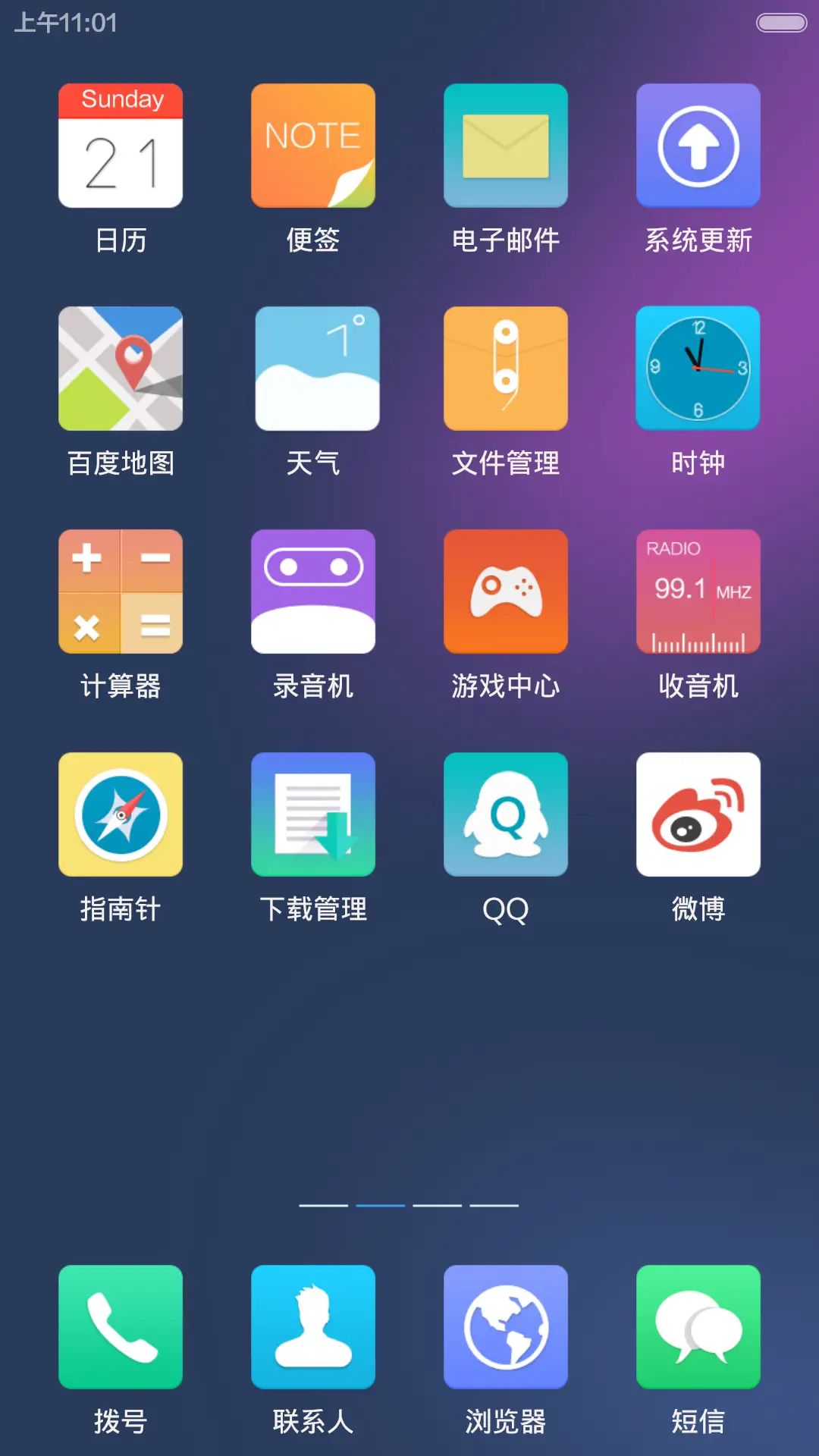Launch the Calculator (计算器)
819x1456 pixels.
click(120, 591)
